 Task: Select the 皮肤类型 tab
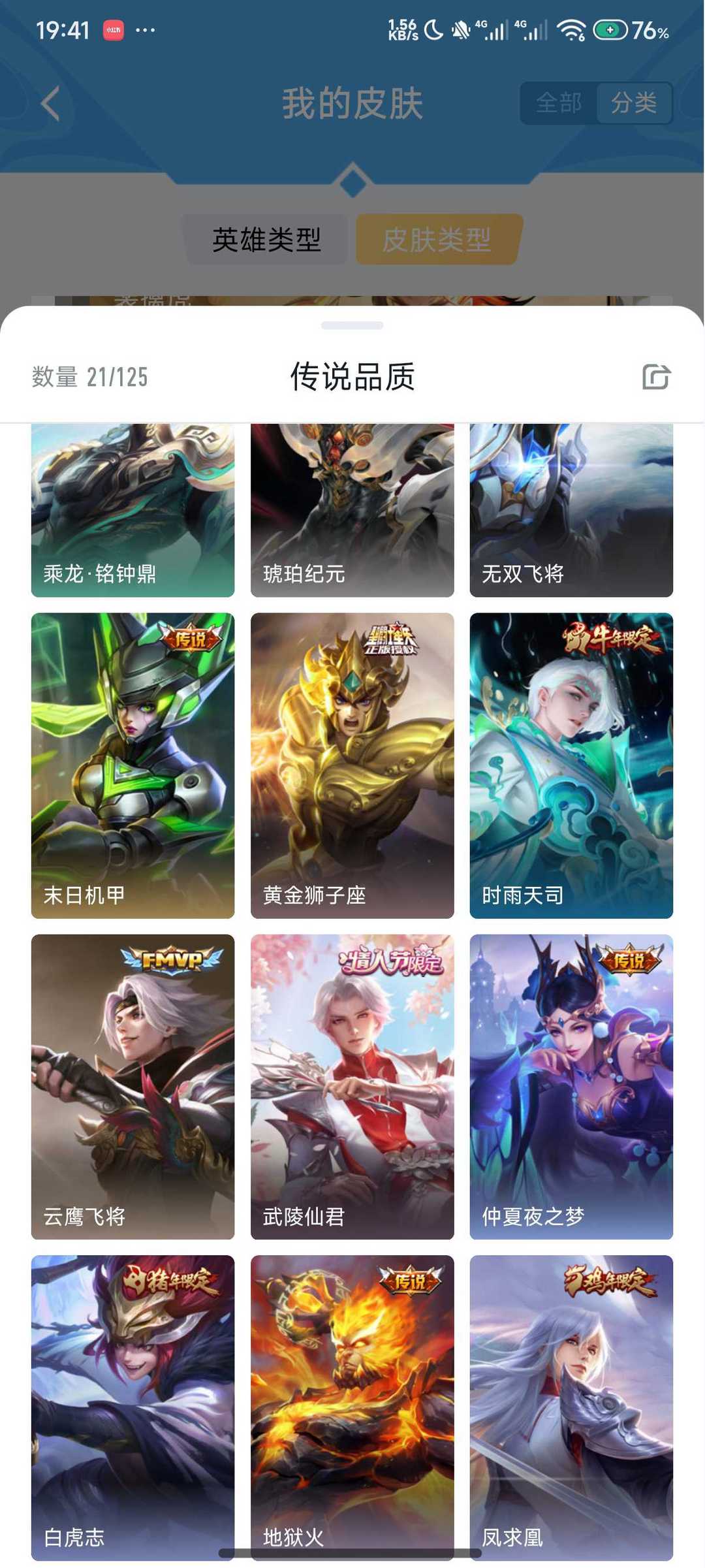tap(437, 240)
